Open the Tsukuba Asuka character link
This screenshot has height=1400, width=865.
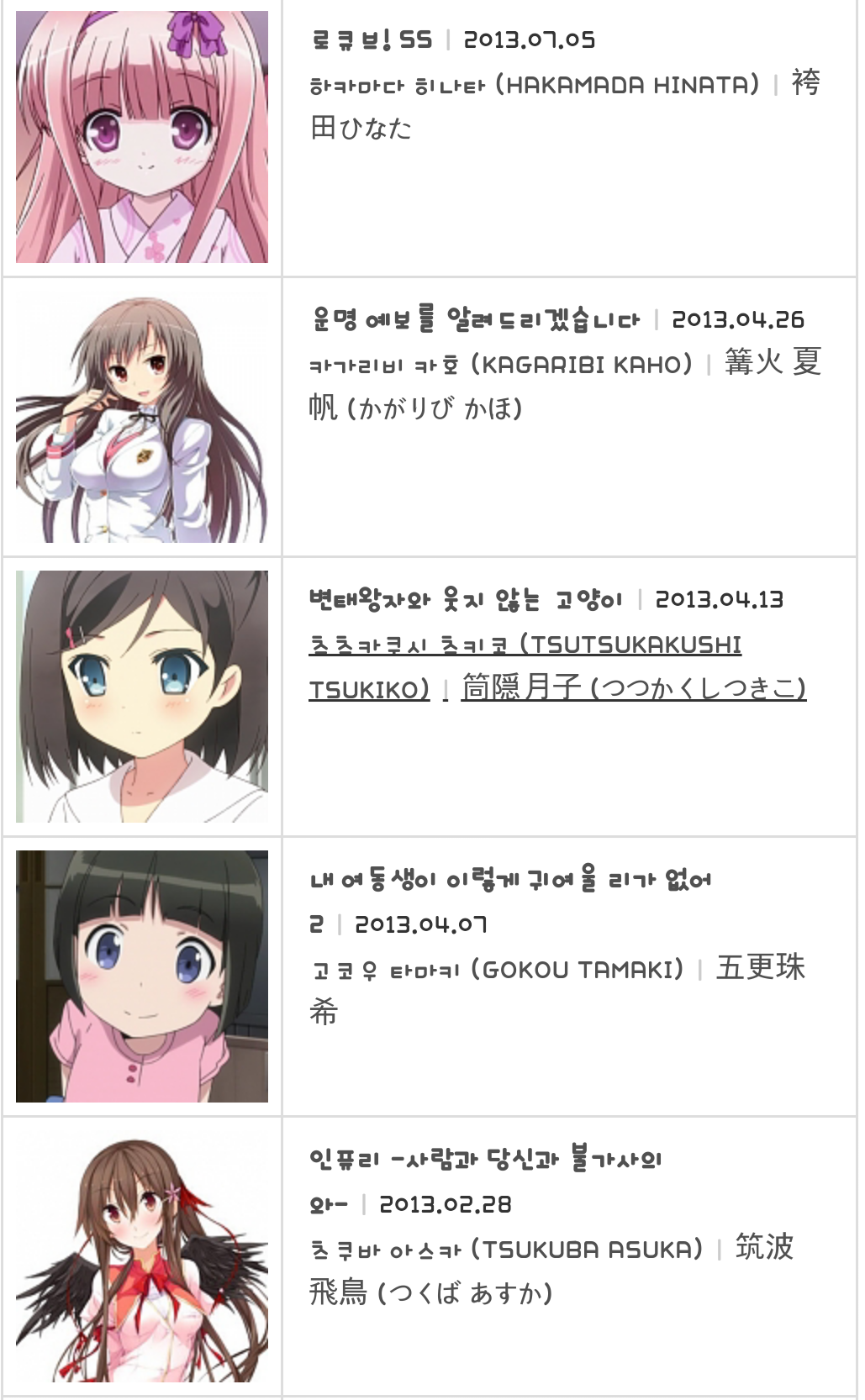coord(506,1250)
